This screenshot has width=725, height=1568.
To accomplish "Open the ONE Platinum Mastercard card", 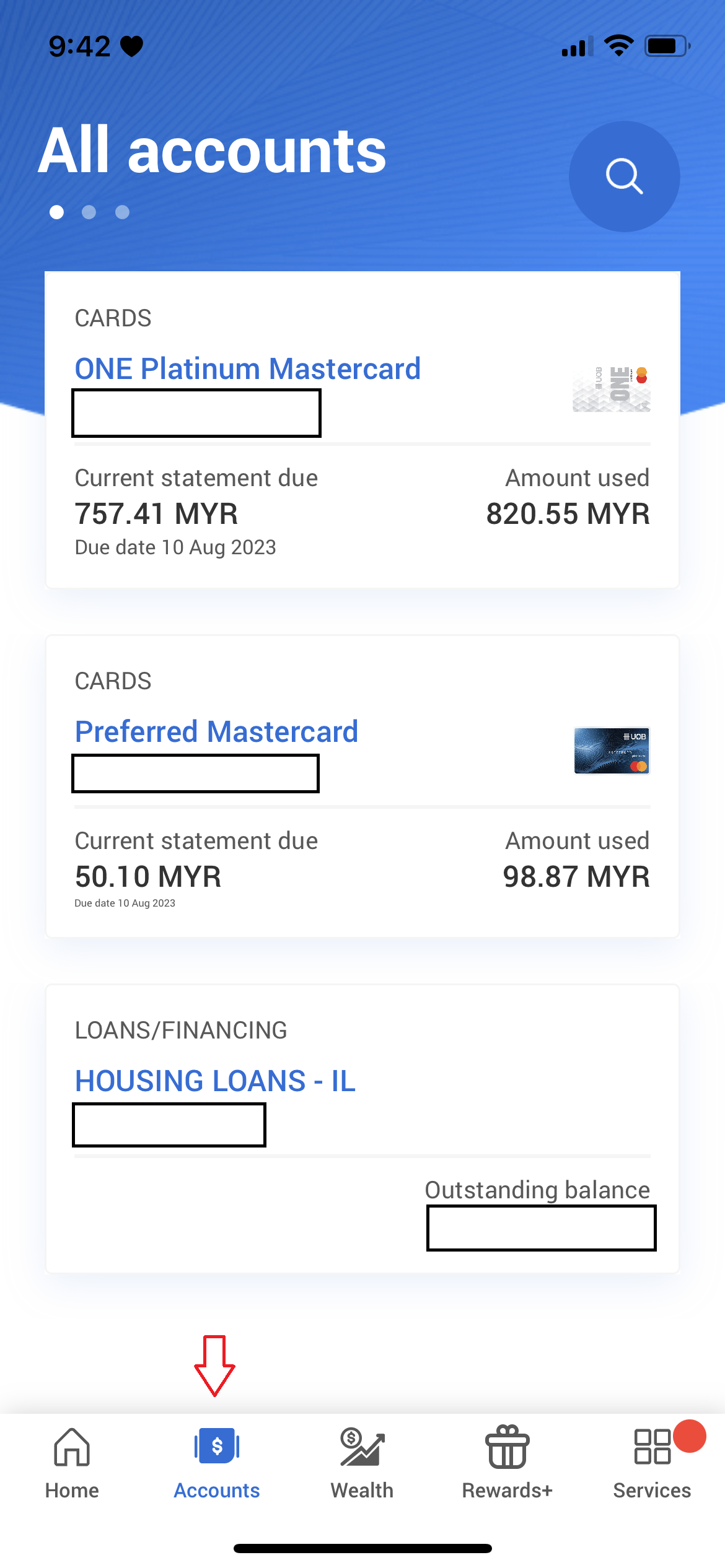I will coord(247,369).
